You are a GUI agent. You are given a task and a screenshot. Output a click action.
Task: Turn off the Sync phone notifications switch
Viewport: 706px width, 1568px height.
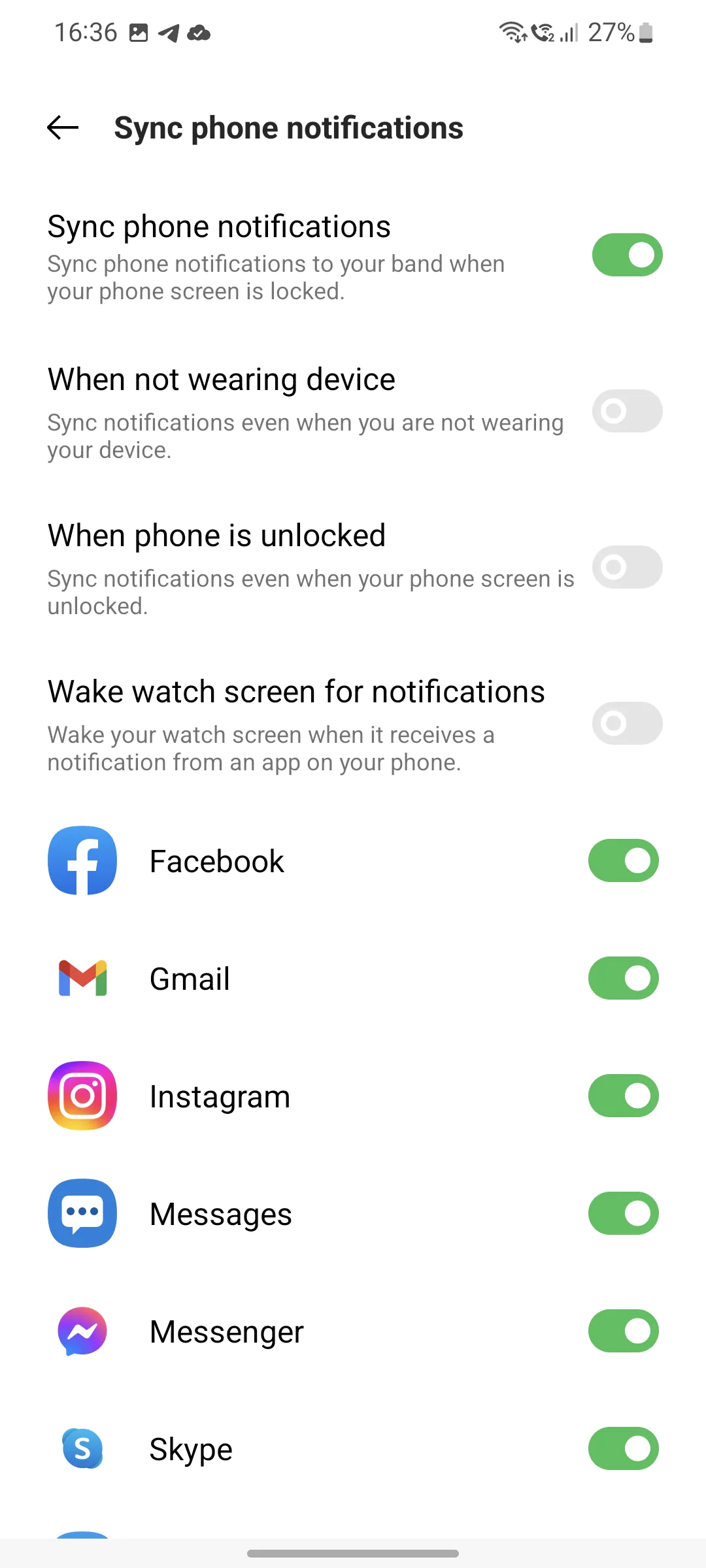pyautogui.click(x=627, y=255)
